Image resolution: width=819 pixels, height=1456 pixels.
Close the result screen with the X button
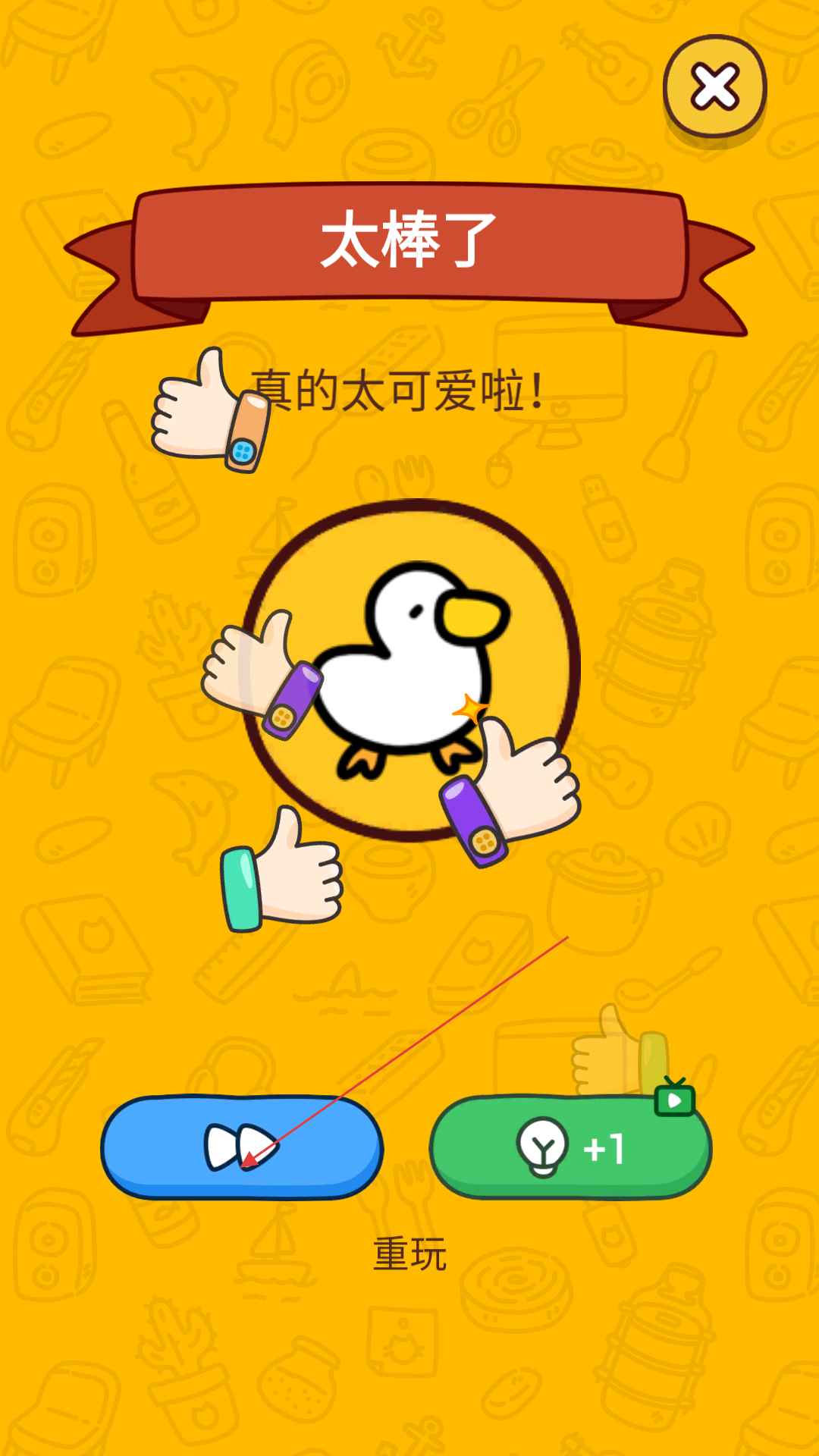714,87
